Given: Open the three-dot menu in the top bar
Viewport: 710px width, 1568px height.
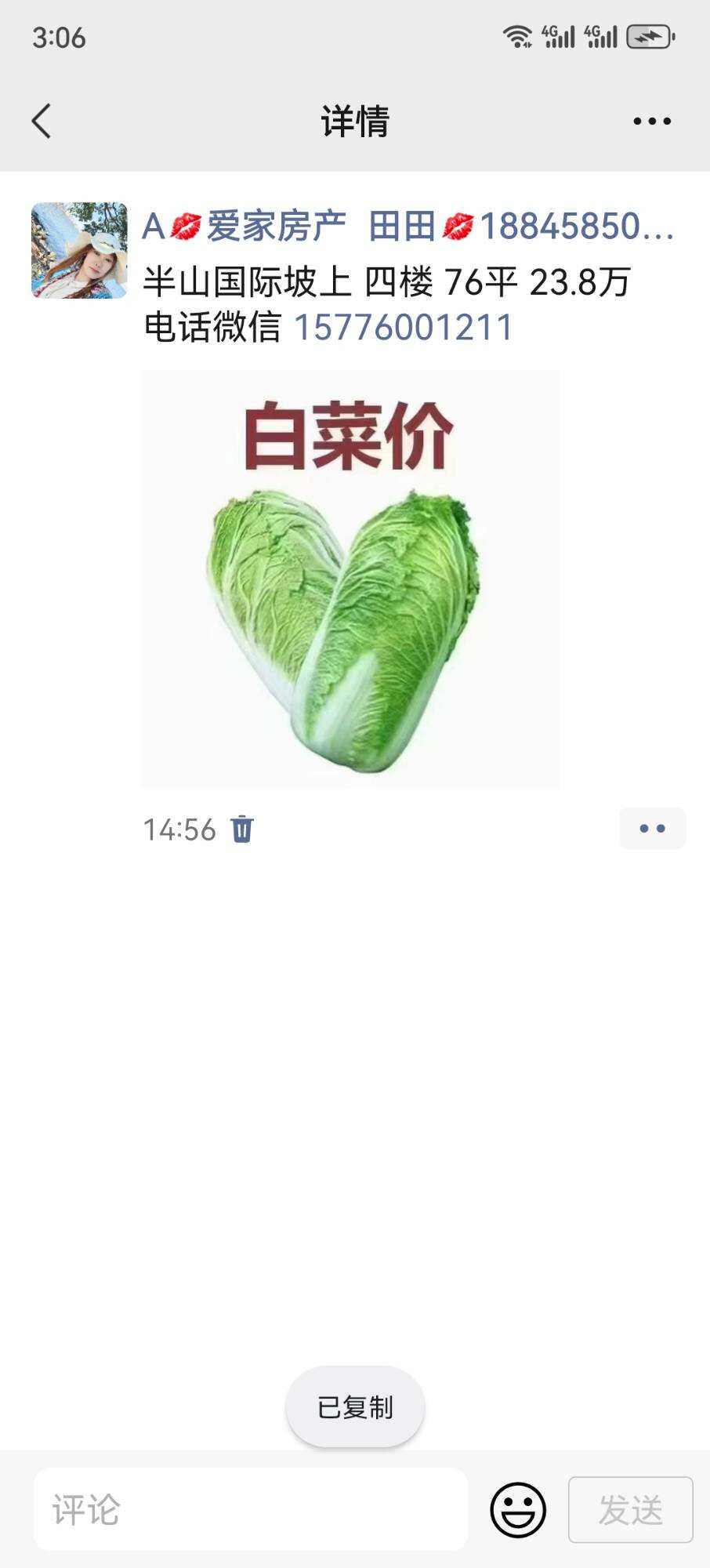Looking at the screenshot, I should point(651,122).
